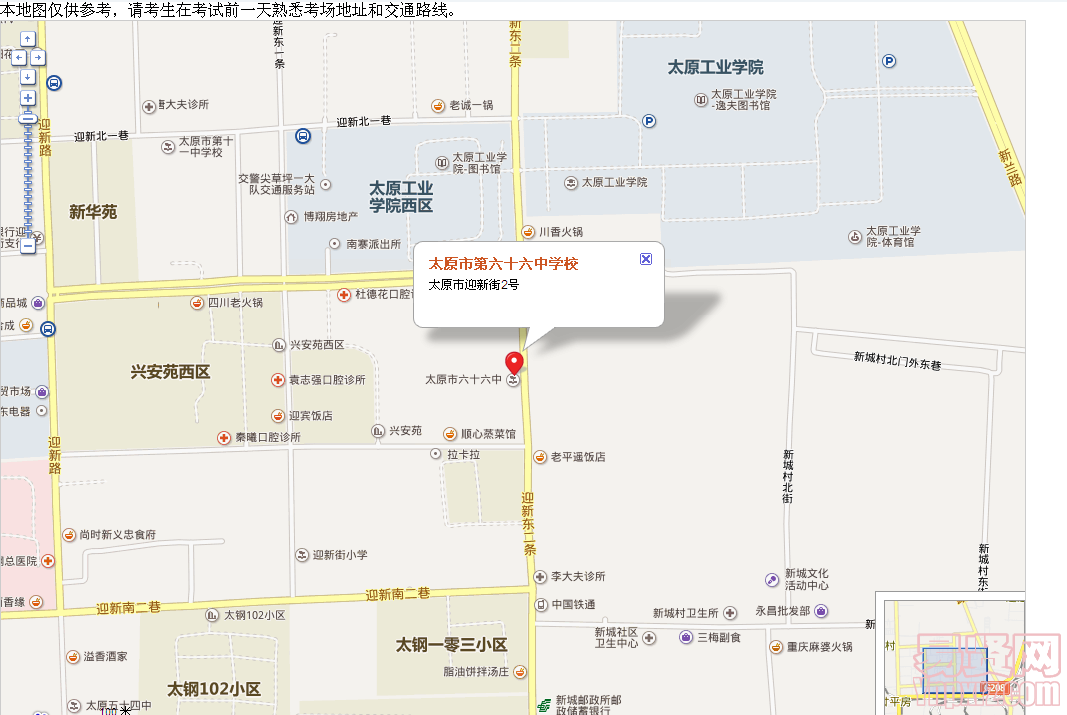The height and width of the screenshot is (715, 1067).
Task: Pan the map right
Action: coord(38,57)
